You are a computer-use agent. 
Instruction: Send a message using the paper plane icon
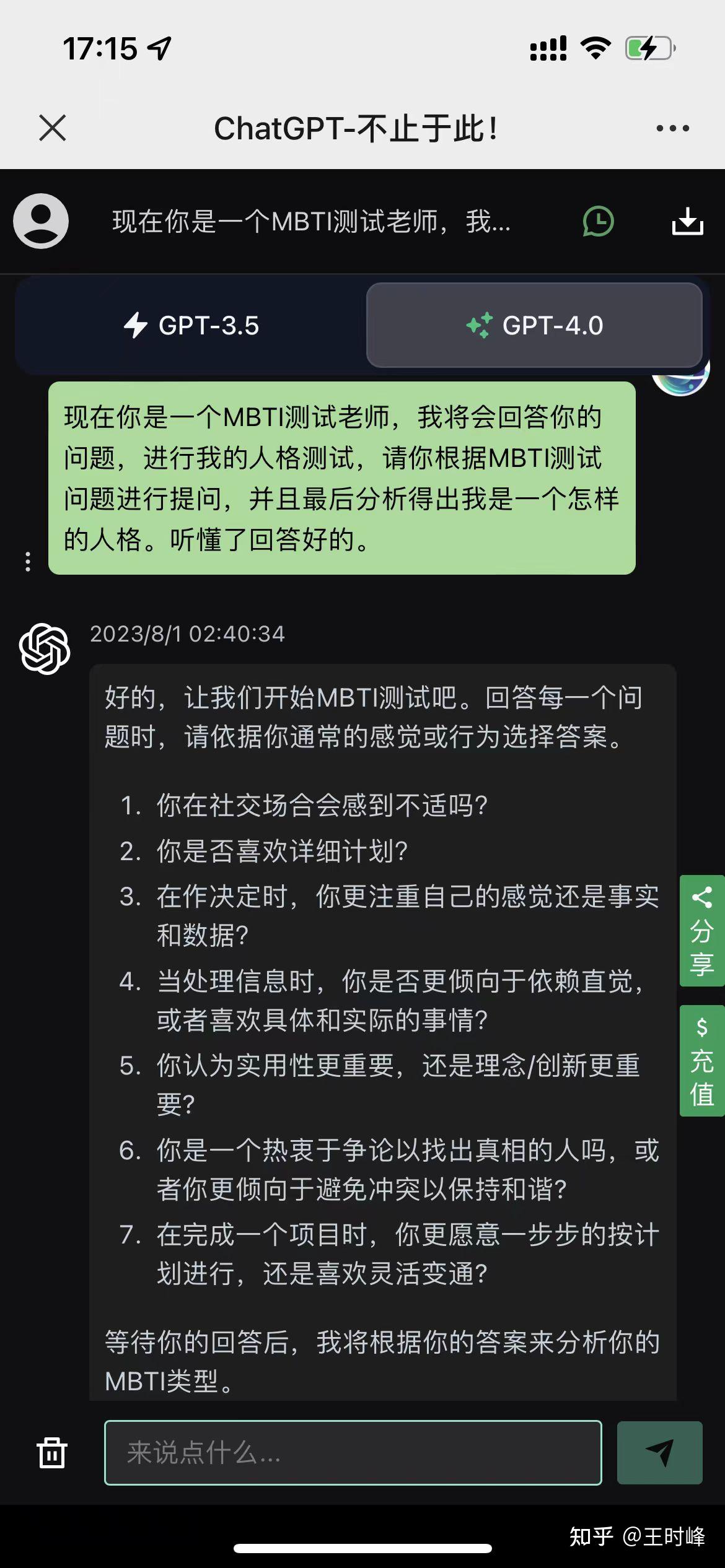pyautogui.click(x=659, y=1453)
